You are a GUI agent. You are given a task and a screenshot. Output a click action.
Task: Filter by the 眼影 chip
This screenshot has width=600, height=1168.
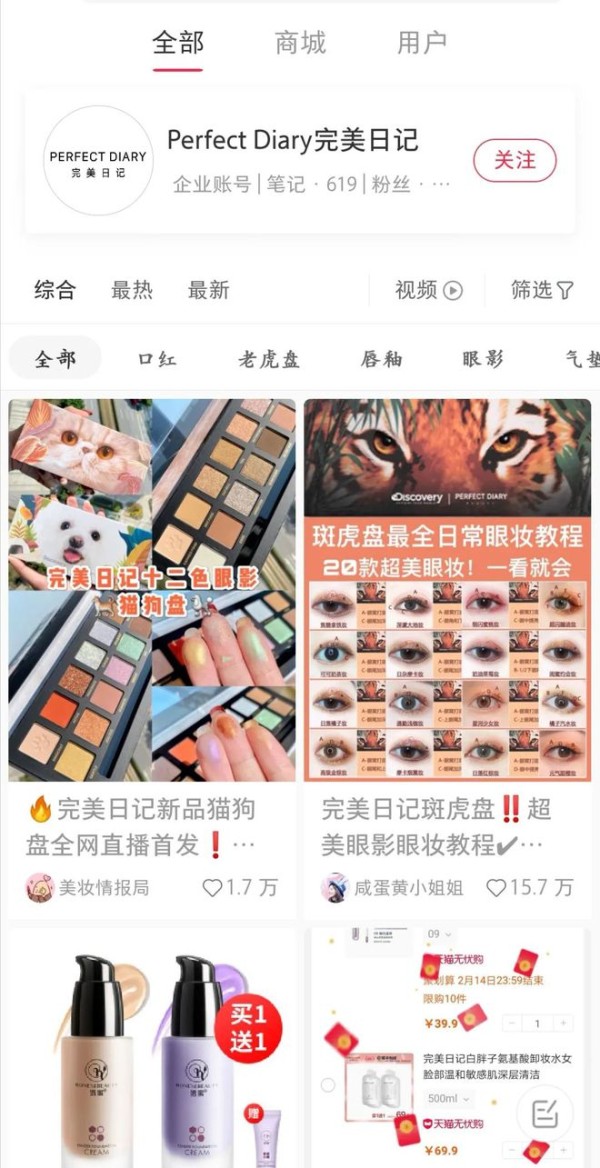point(483,359)
